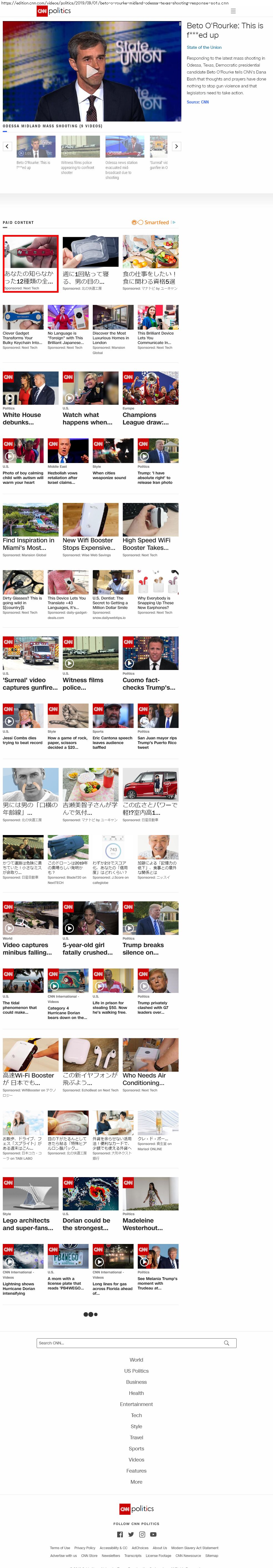The height and width of the screenshot is (1568, 273).
Task: Show previous videos in carousel
Action: (x=7, y=146)
